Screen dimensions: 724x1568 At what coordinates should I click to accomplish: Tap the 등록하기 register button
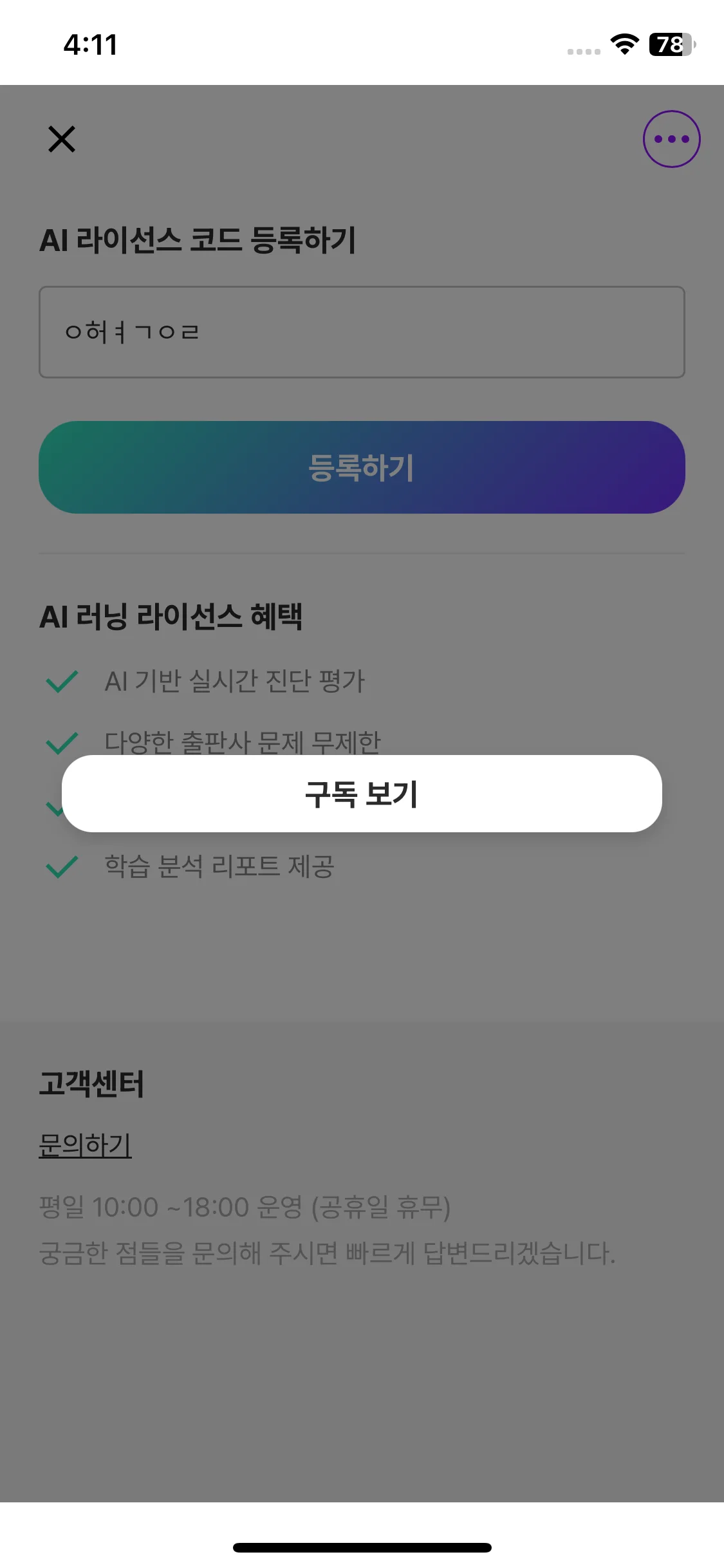pyautogui.click(x=362, y=467)
